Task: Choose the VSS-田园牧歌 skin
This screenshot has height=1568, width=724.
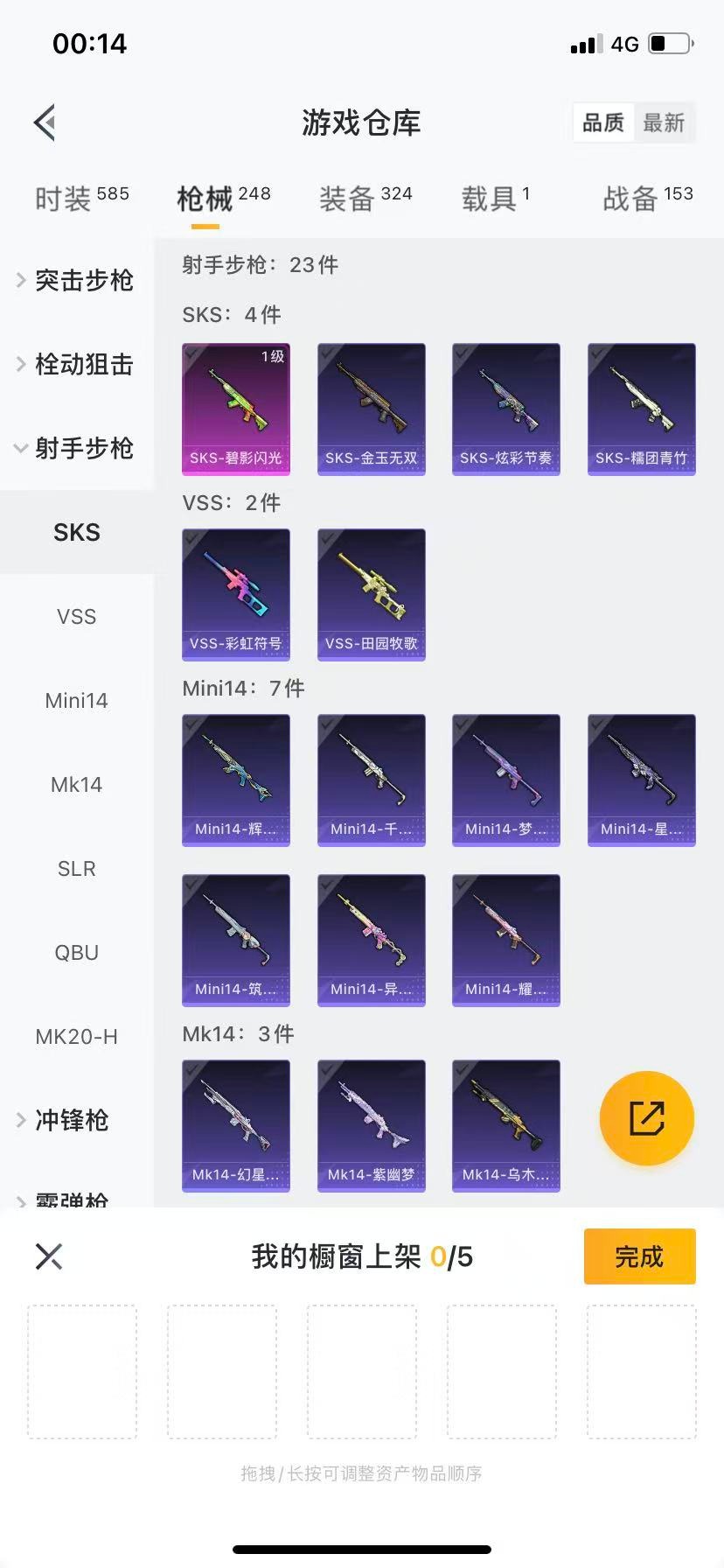Action: click(x=372, y=594)
